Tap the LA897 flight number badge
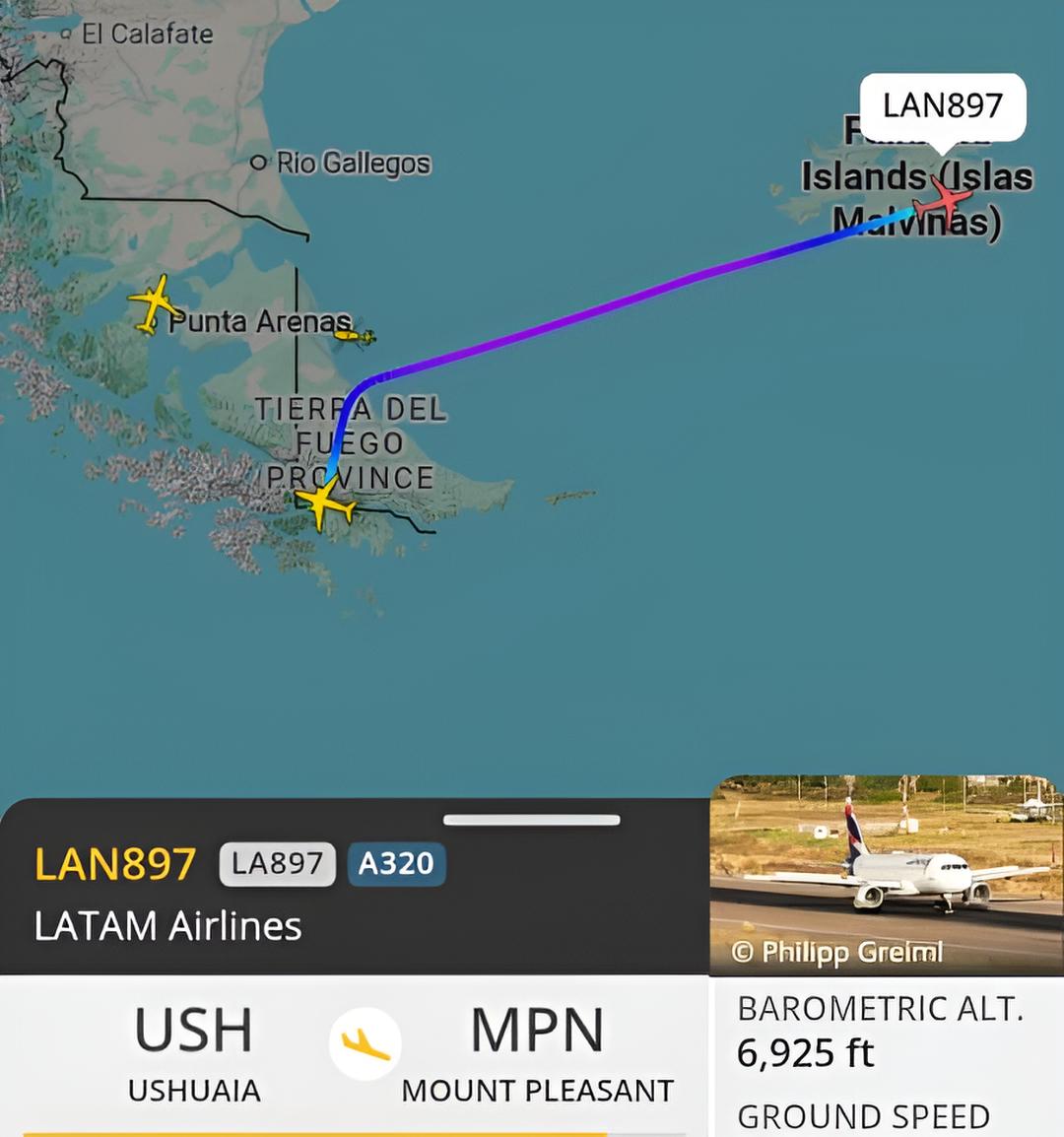1064x1137 pixels. [x=277, y=864]
